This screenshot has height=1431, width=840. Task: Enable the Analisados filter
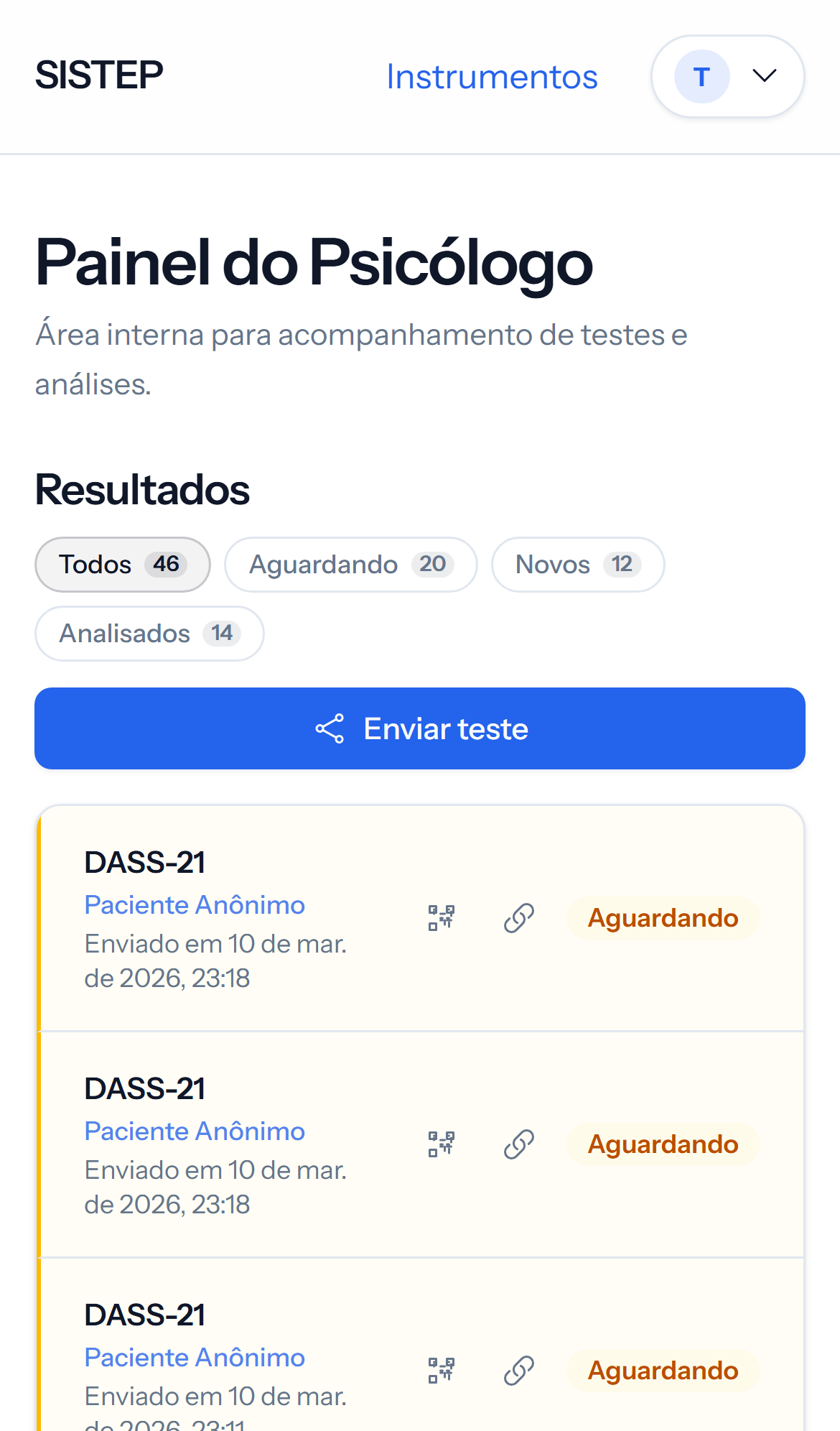pos(149,633)
